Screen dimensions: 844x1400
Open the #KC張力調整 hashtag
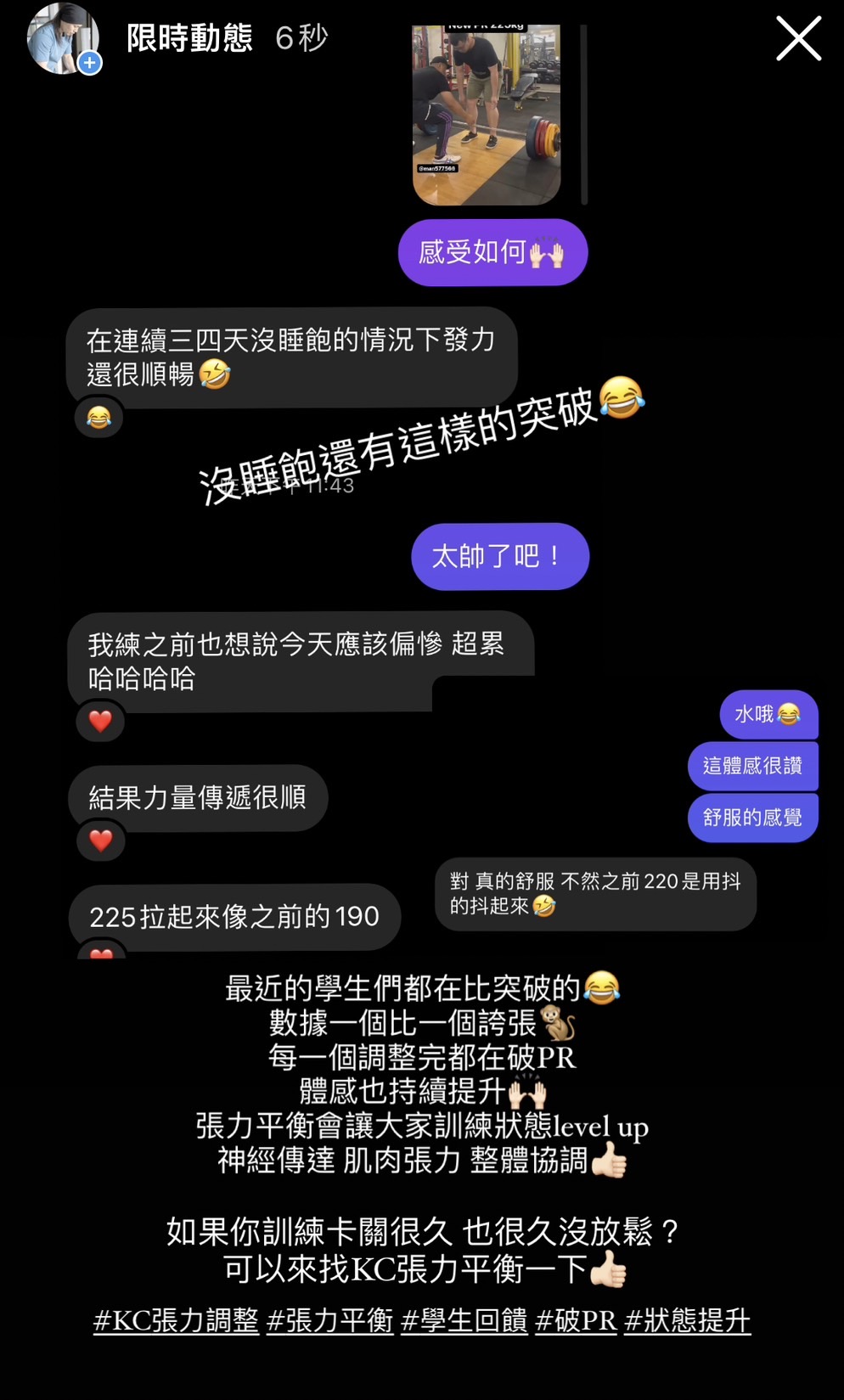pos(176,1320)
